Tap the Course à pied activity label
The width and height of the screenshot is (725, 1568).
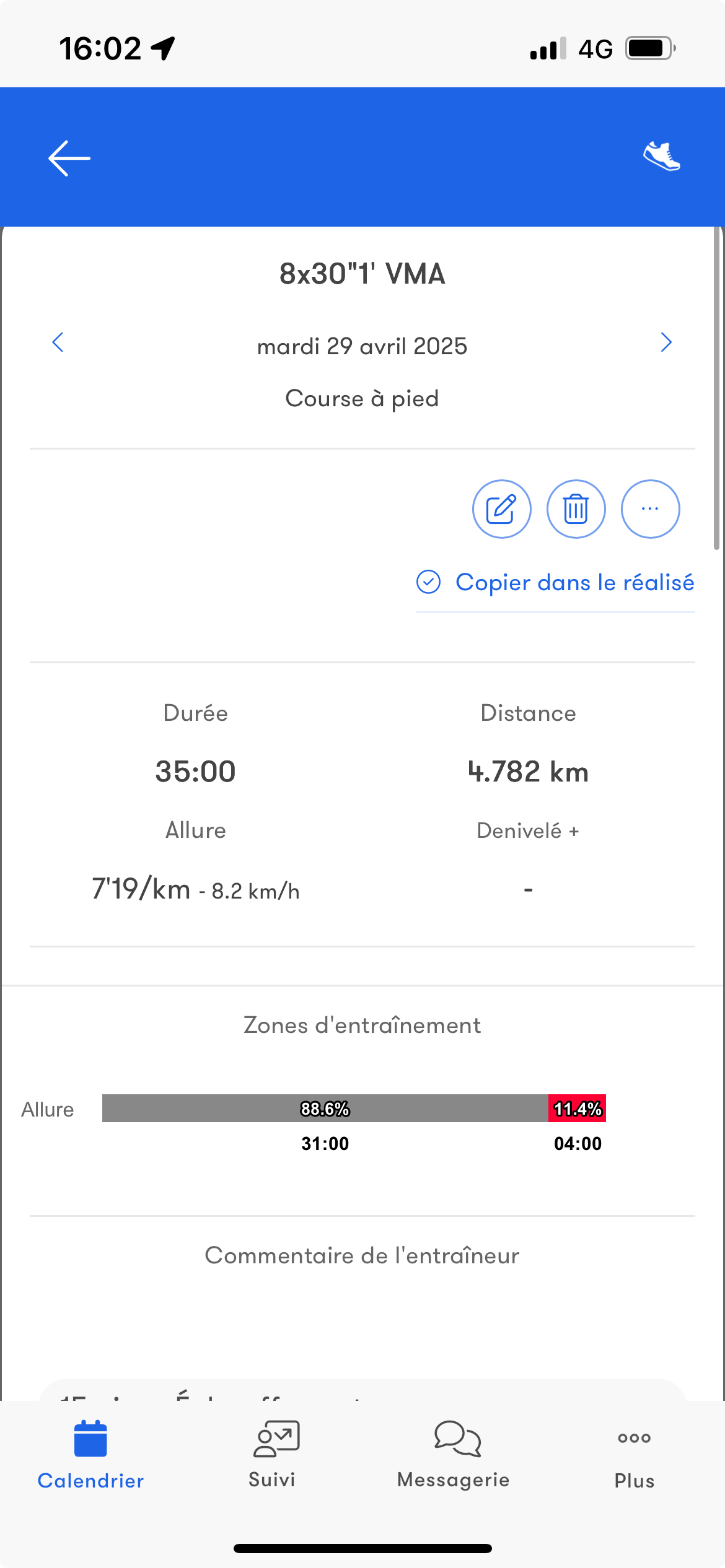362,398
